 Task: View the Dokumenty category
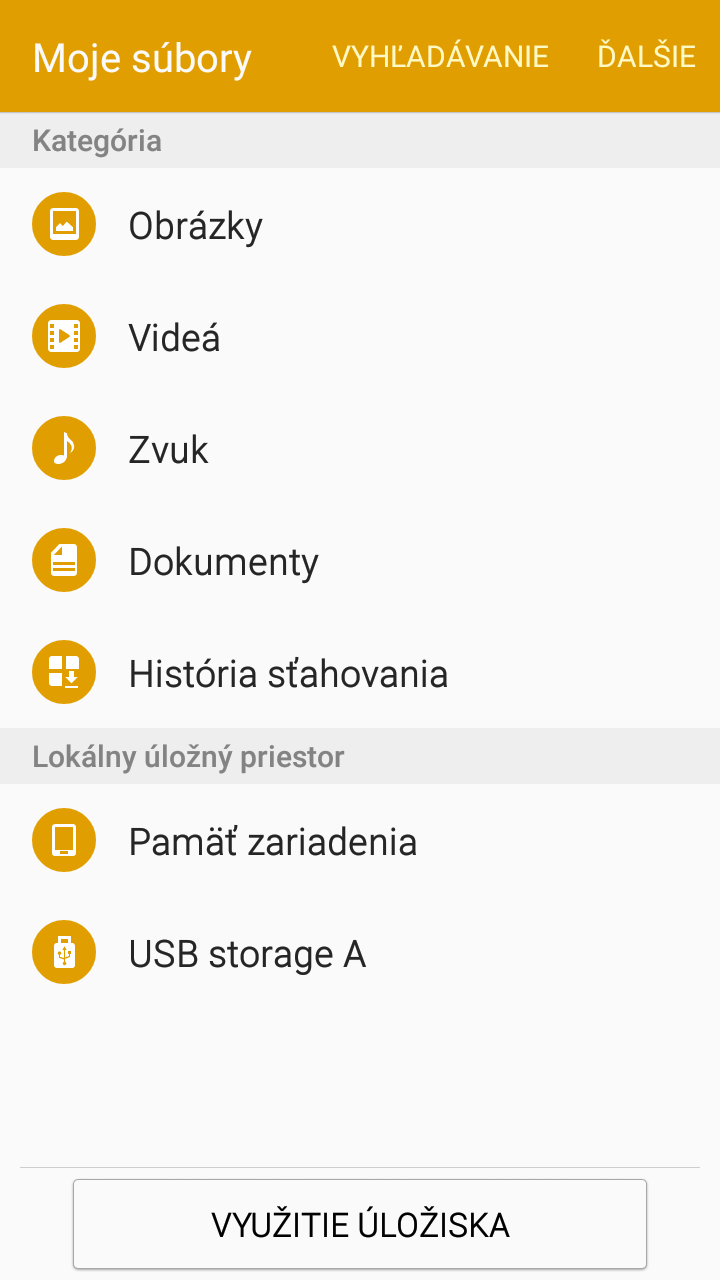tap(360, 561)
